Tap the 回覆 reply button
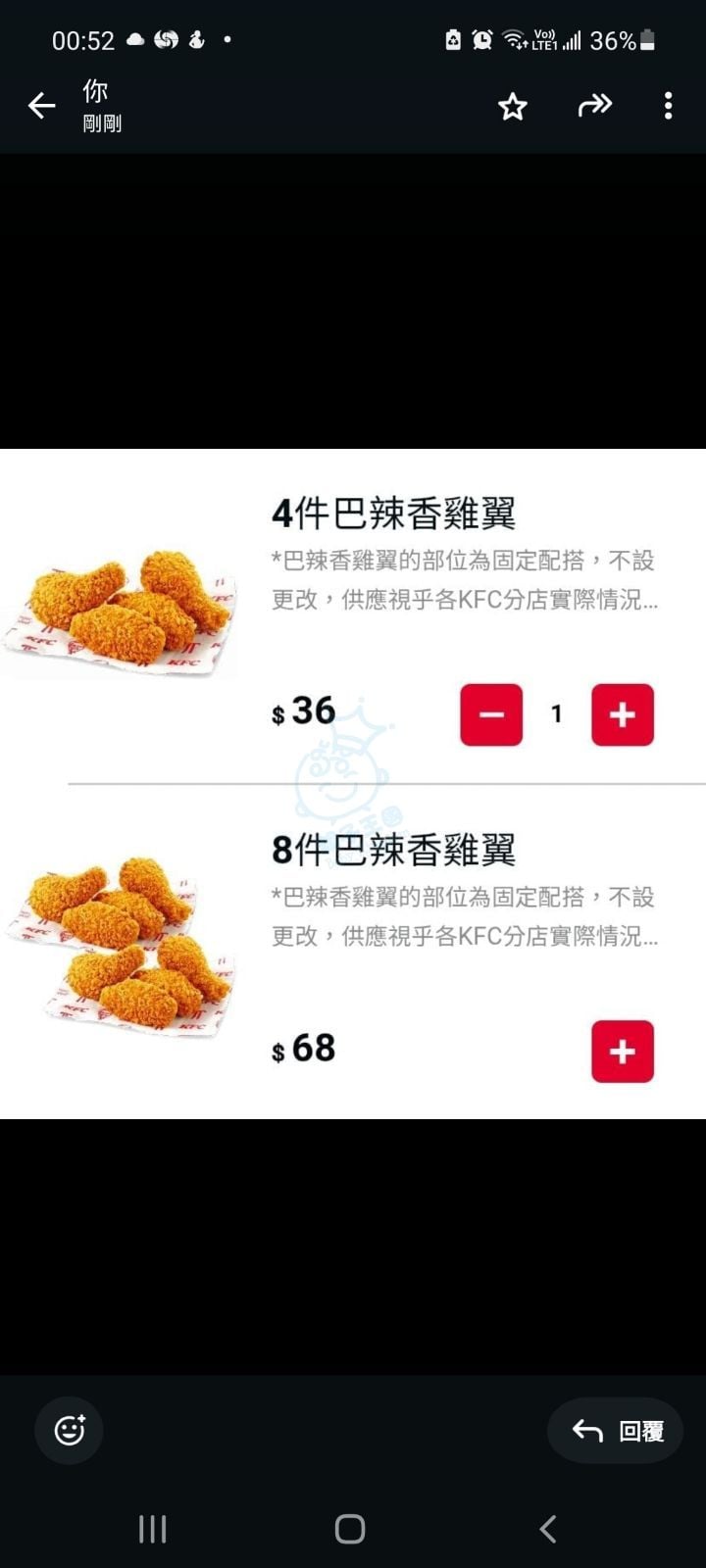 tap(618, 1431)
